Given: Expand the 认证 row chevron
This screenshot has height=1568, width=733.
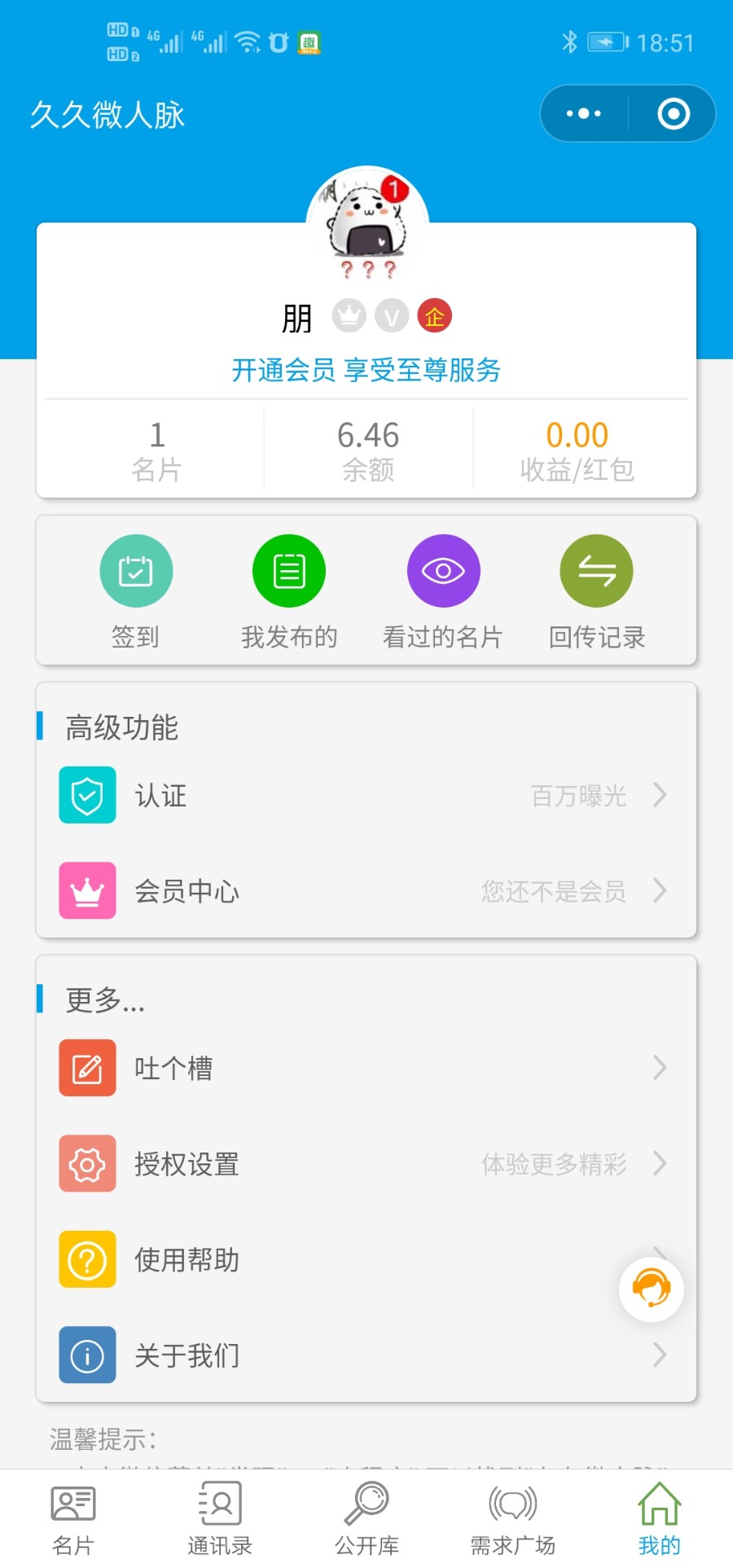Looking at the screenshot, I should tap(660, 795).
